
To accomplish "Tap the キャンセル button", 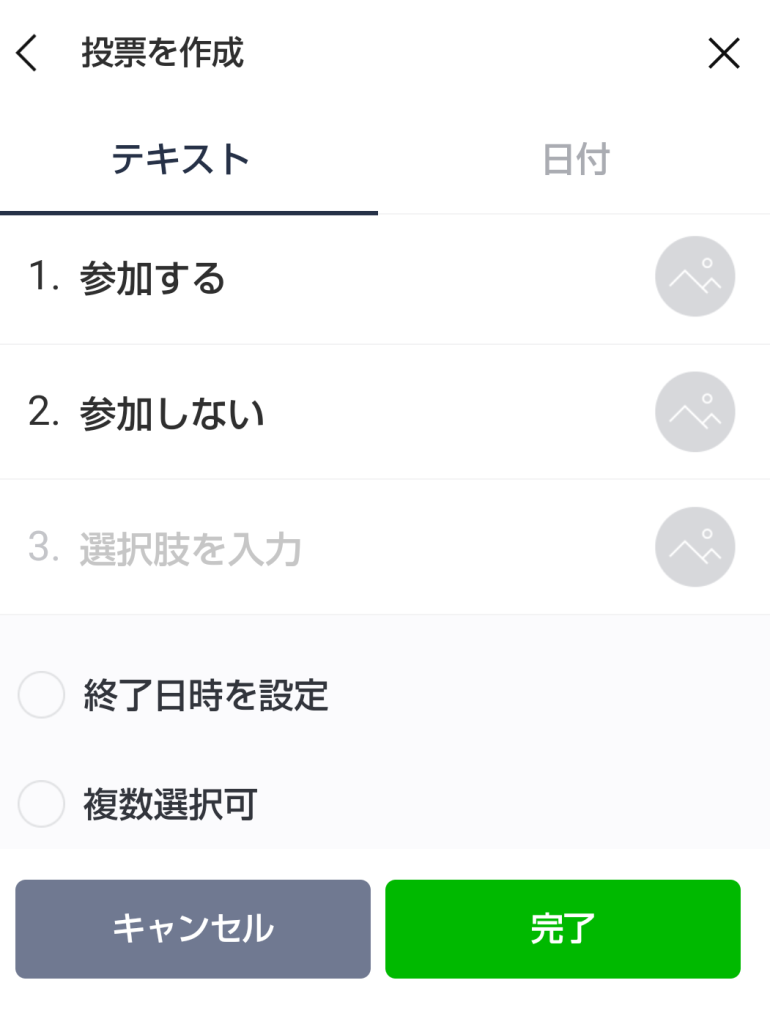I will click(x=193, y=929).
